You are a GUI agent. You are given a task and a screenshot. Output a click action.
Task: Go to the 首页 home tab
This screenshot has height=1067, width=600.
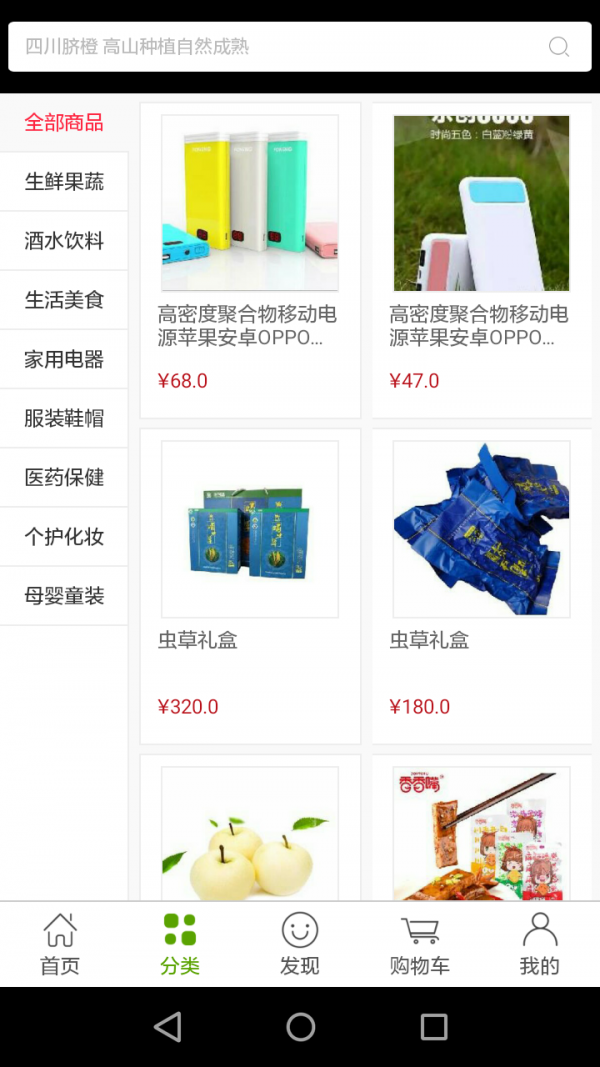coord(60,944)
